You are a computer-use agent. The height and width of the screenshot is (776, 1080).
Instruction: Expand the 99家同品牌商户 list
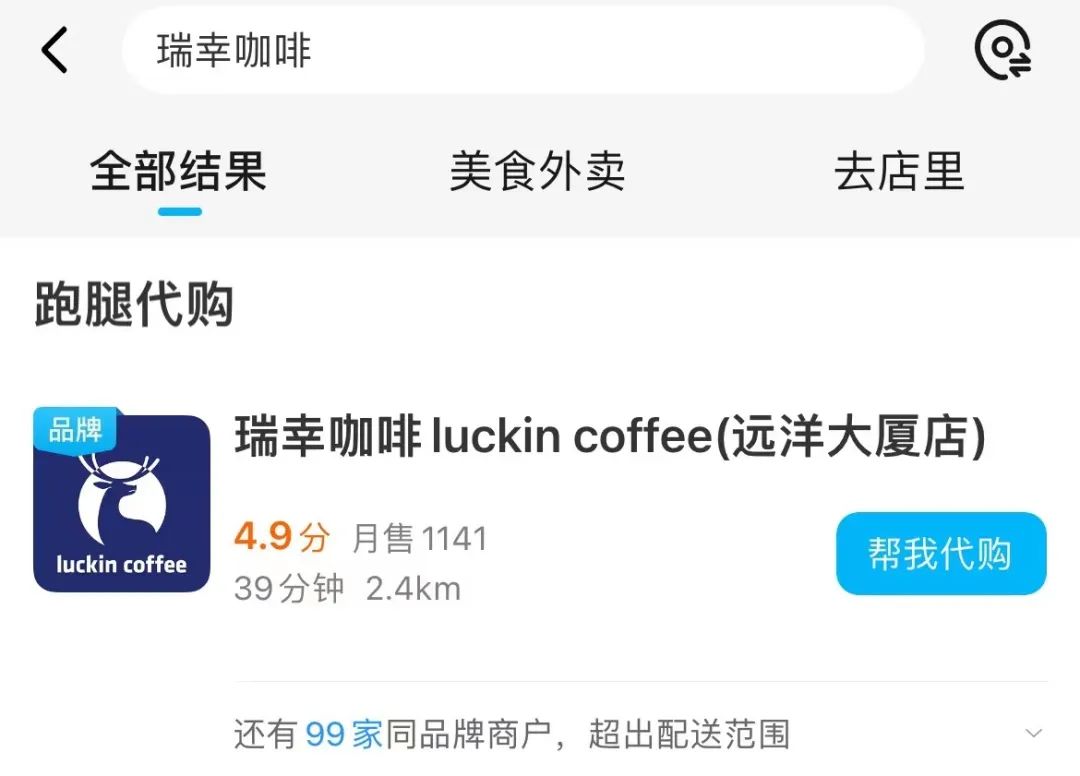click(x=1033, y=734)
